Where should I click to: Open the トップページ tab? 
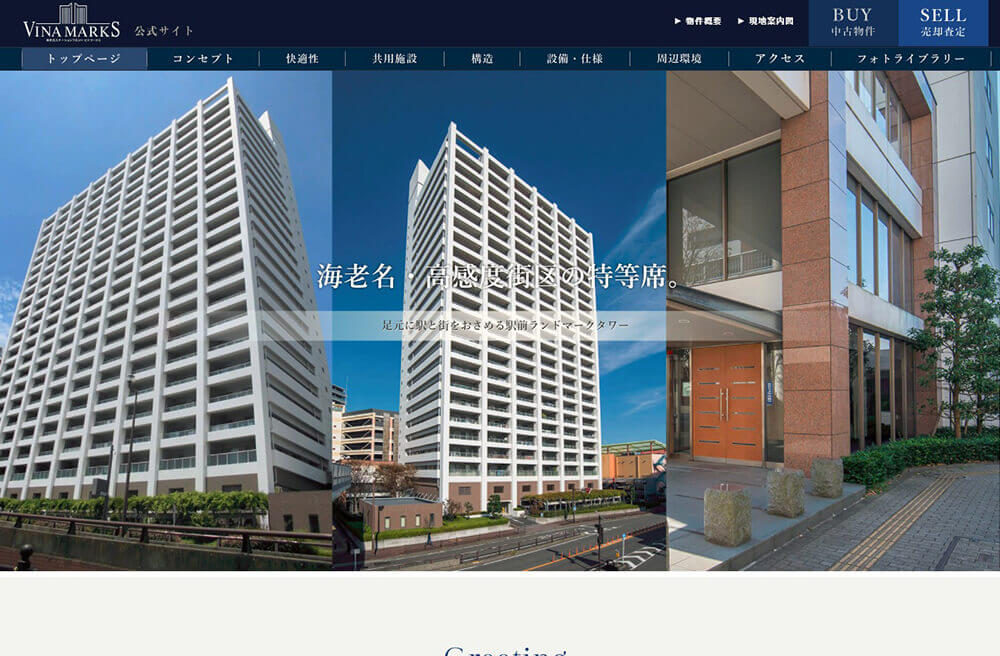(x=84, y=59)
